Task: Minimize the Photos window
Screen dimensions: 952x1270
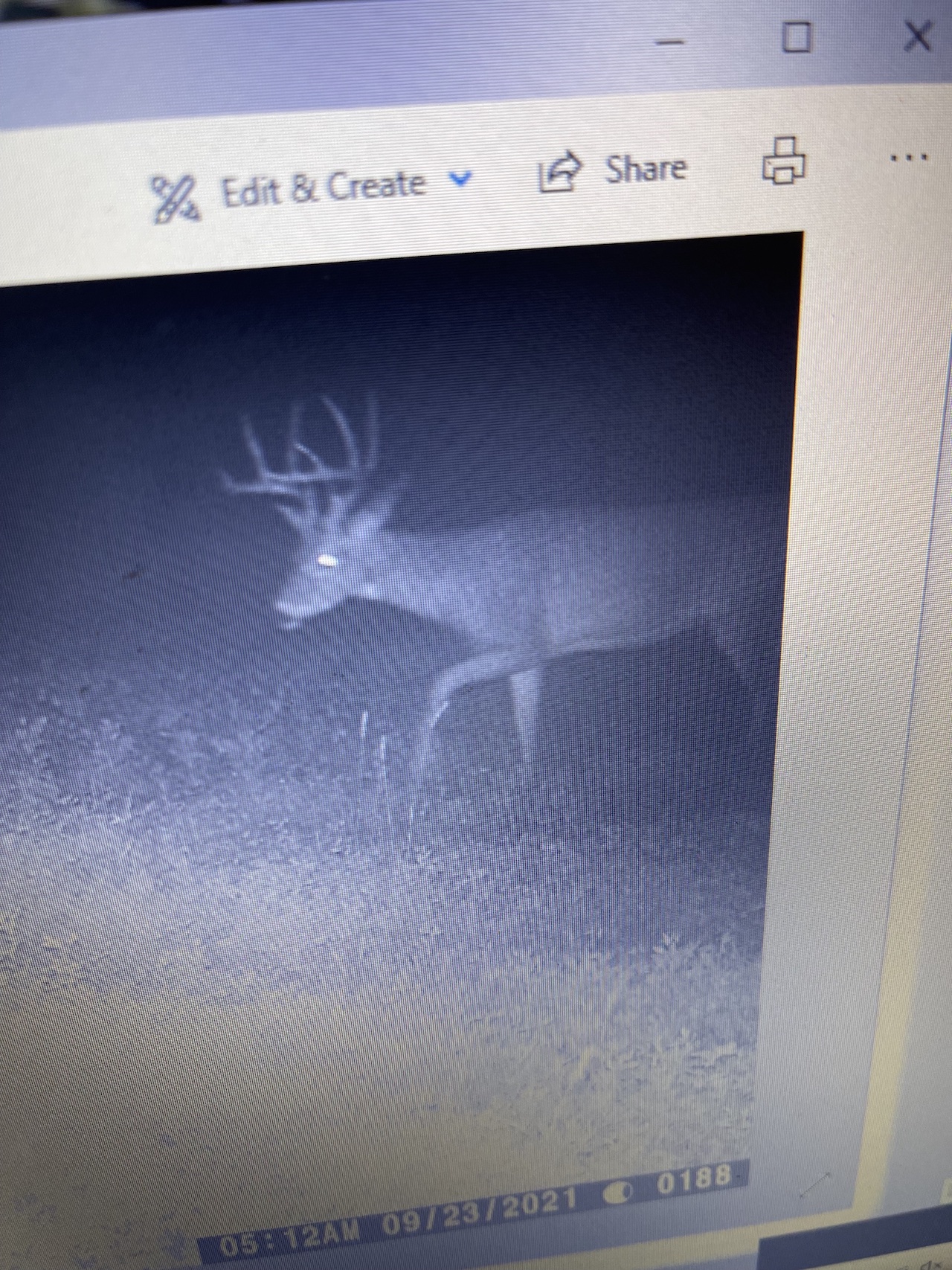Action: pos(669,42)
